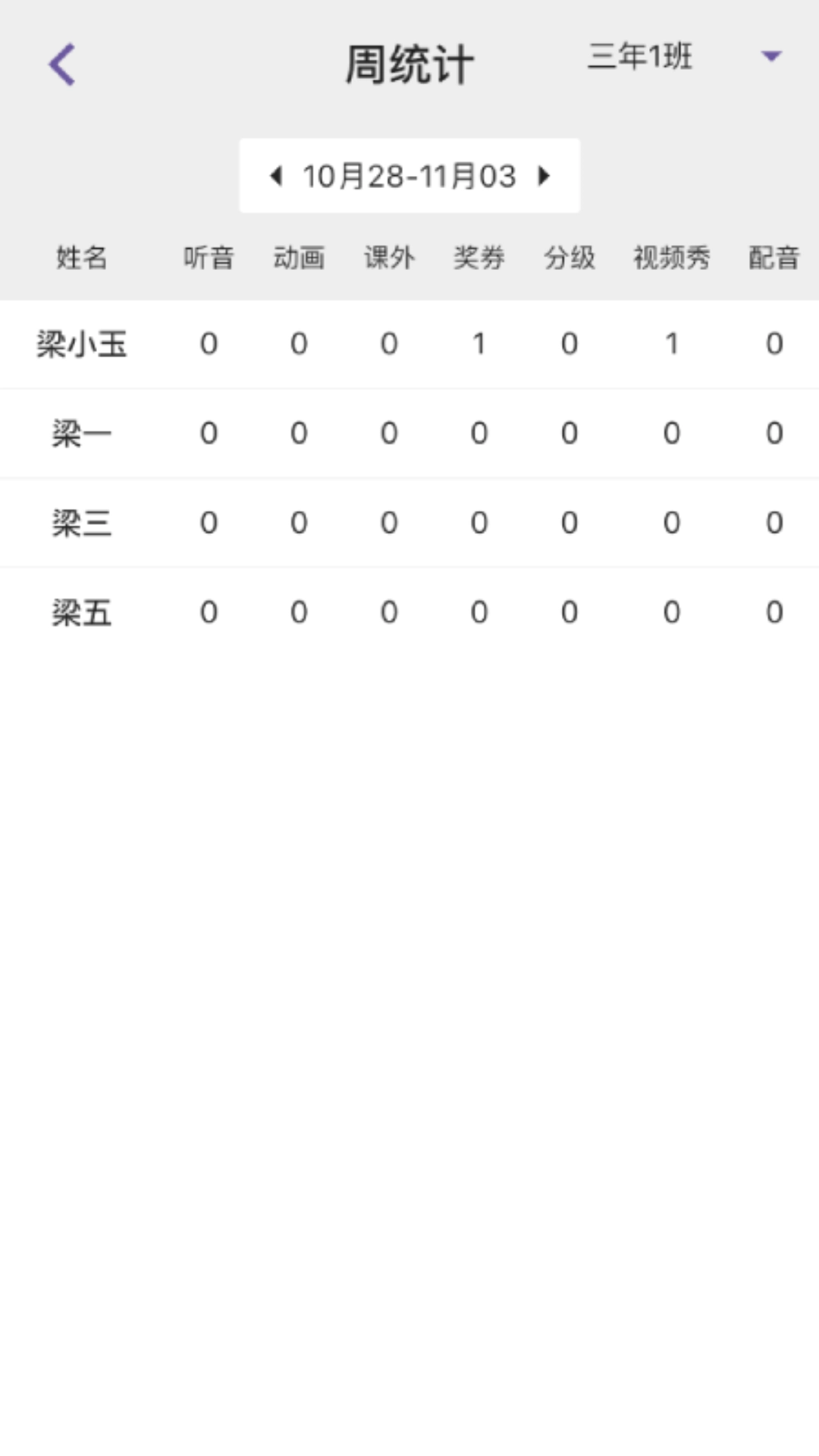
Task: Switch to the 周统计 view title
Action: point(409,64)
